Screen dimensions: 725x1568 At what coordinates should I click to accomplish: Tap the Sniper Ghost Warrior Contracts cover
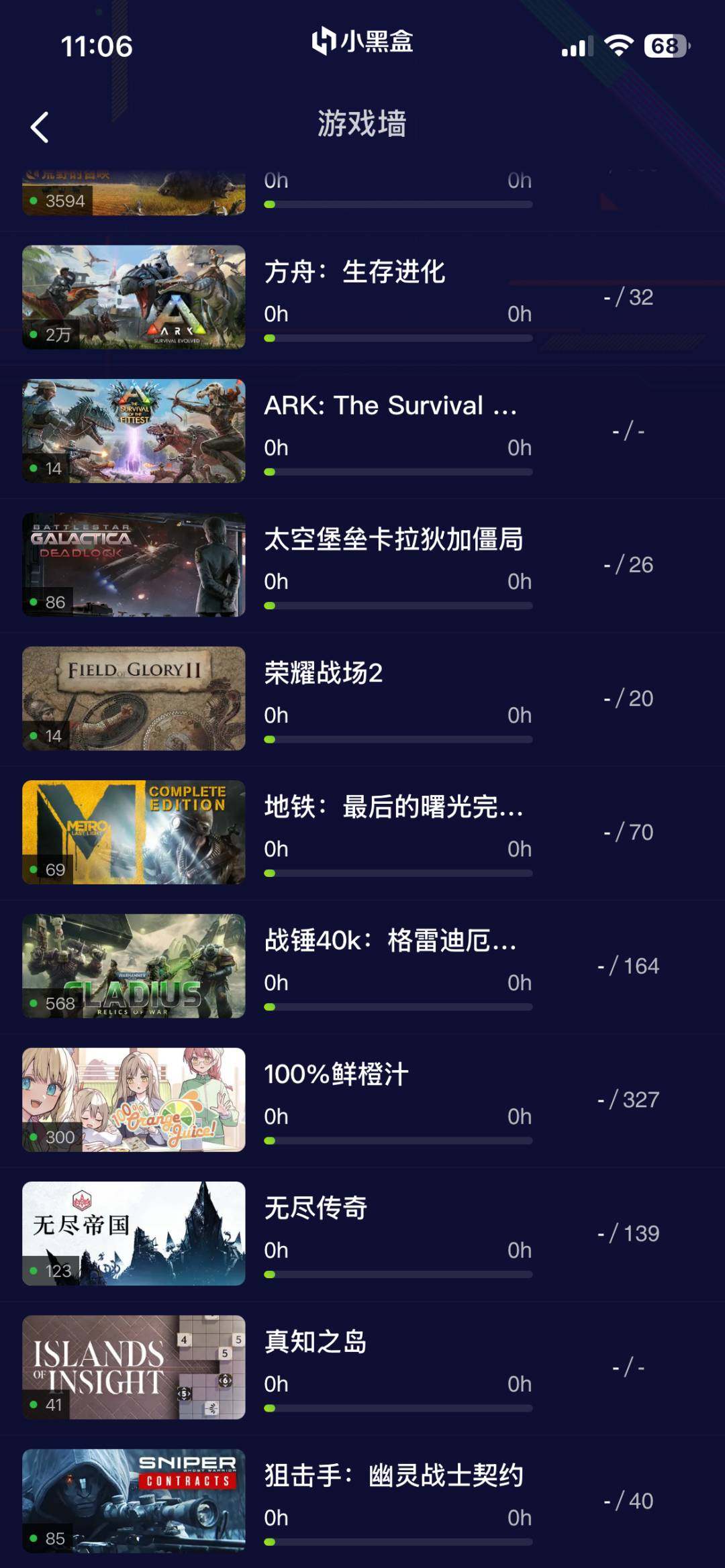tap(132, 1500)
